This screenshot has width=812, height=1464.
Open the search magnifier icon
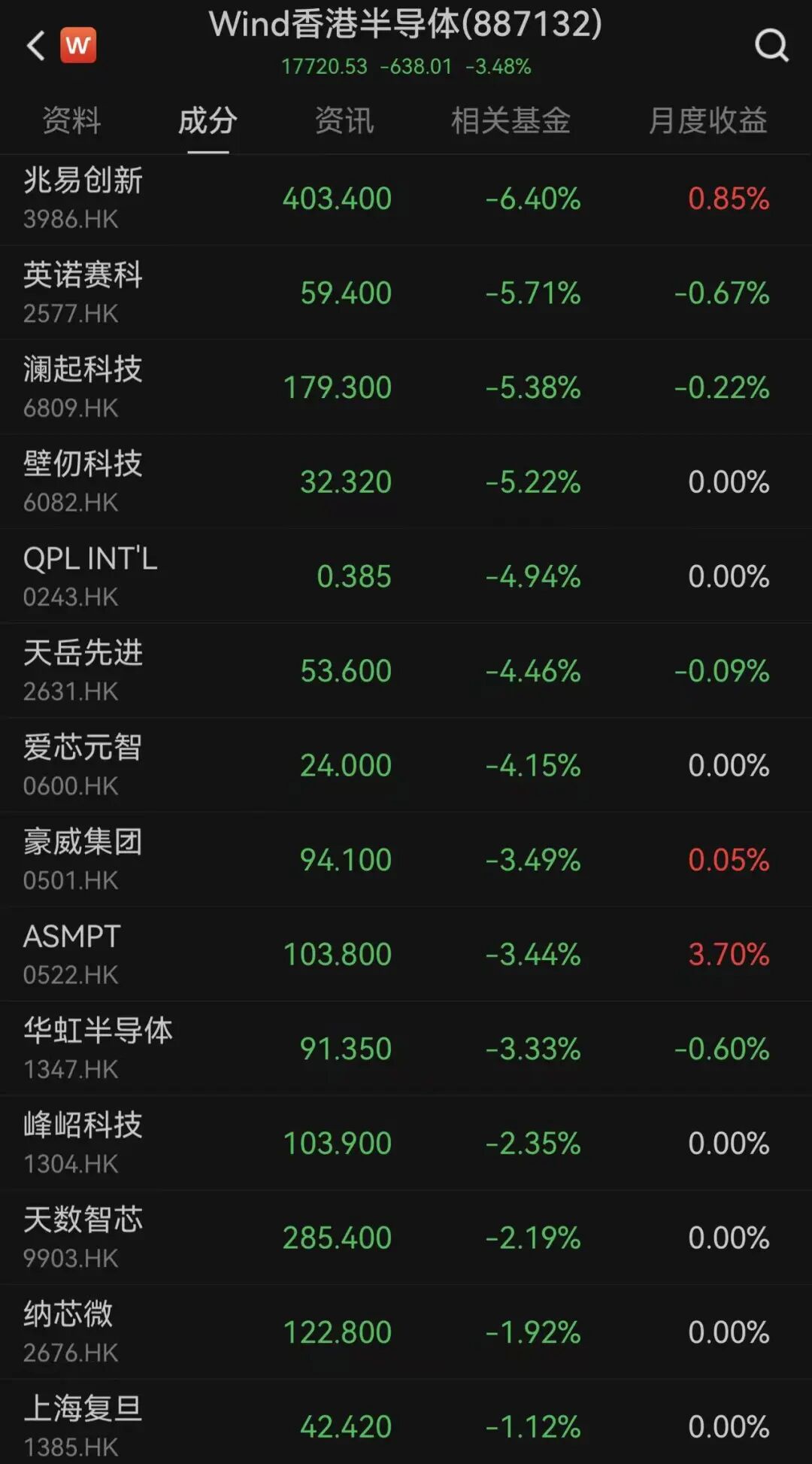click(x=771, y=46)
